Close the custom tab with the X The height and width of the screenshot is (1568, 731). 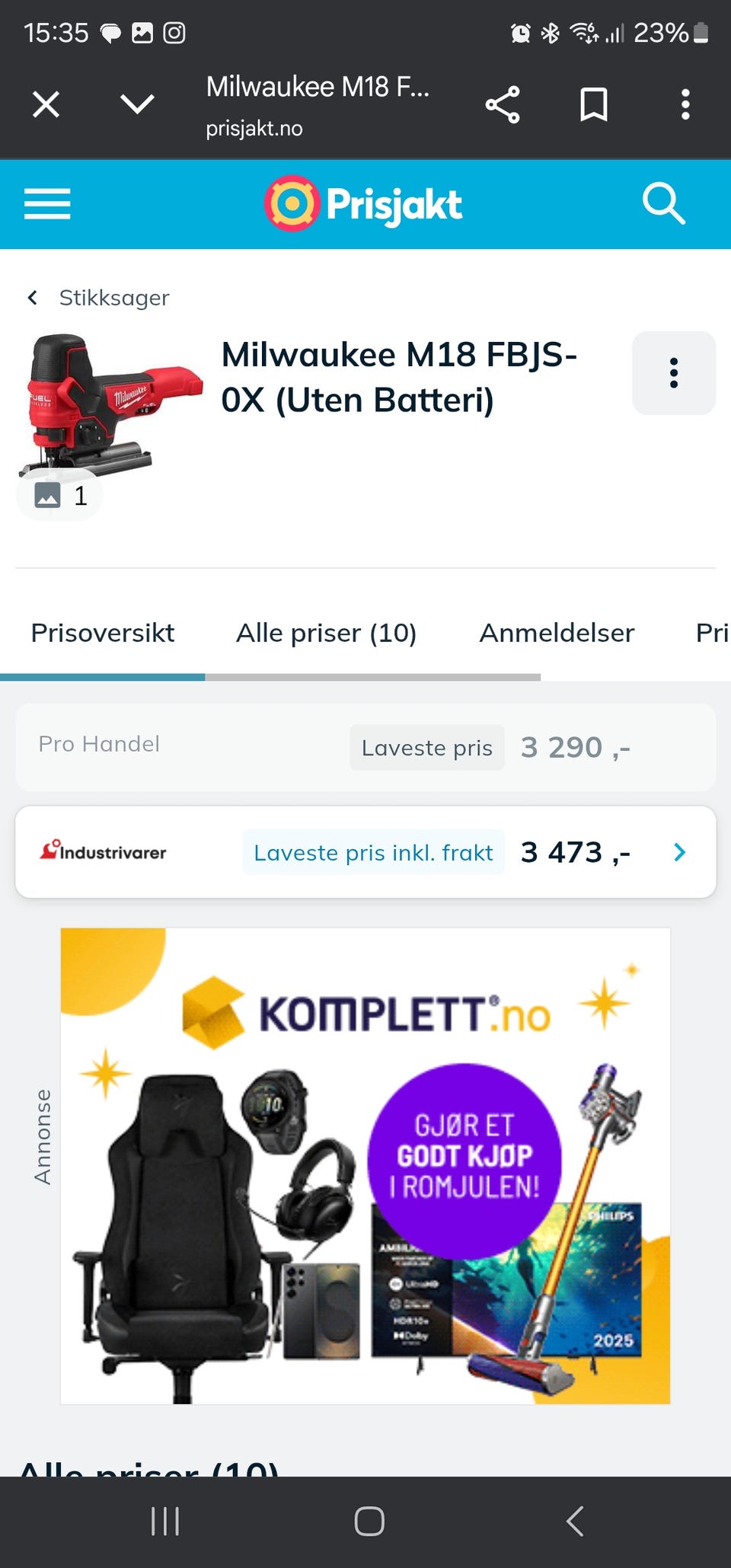pyautogui.click(x=45, y=104)
